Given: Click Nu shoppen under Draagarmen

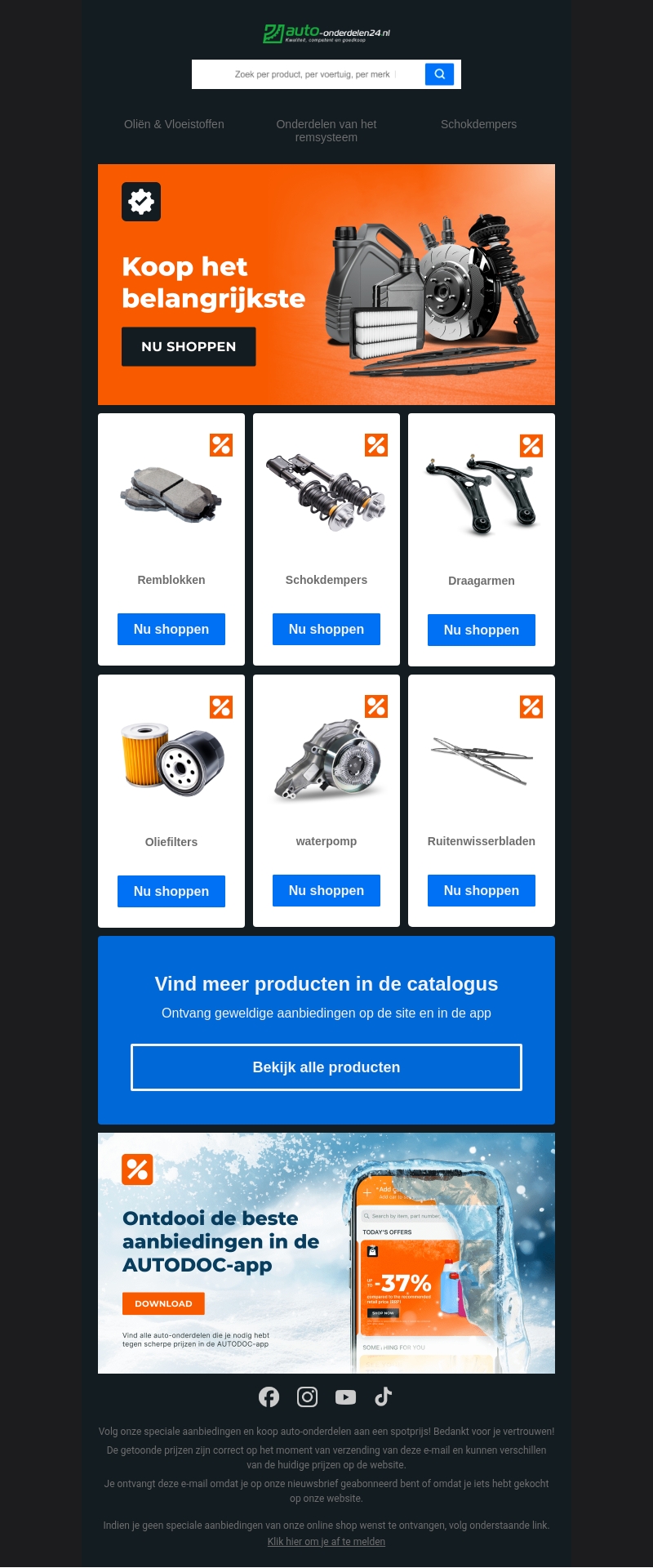Looking at the screenshot, I should click(481, 630).
